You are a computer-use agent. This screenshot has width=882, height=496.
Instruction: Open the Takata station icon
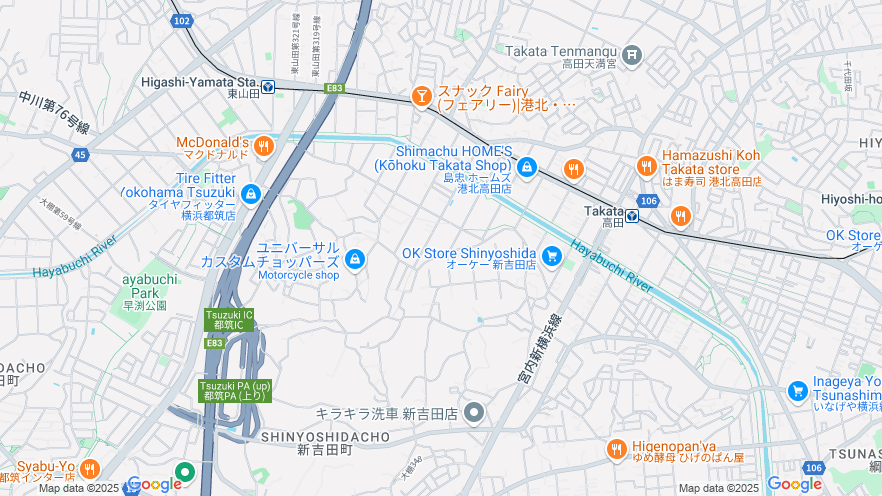(632, 214)
